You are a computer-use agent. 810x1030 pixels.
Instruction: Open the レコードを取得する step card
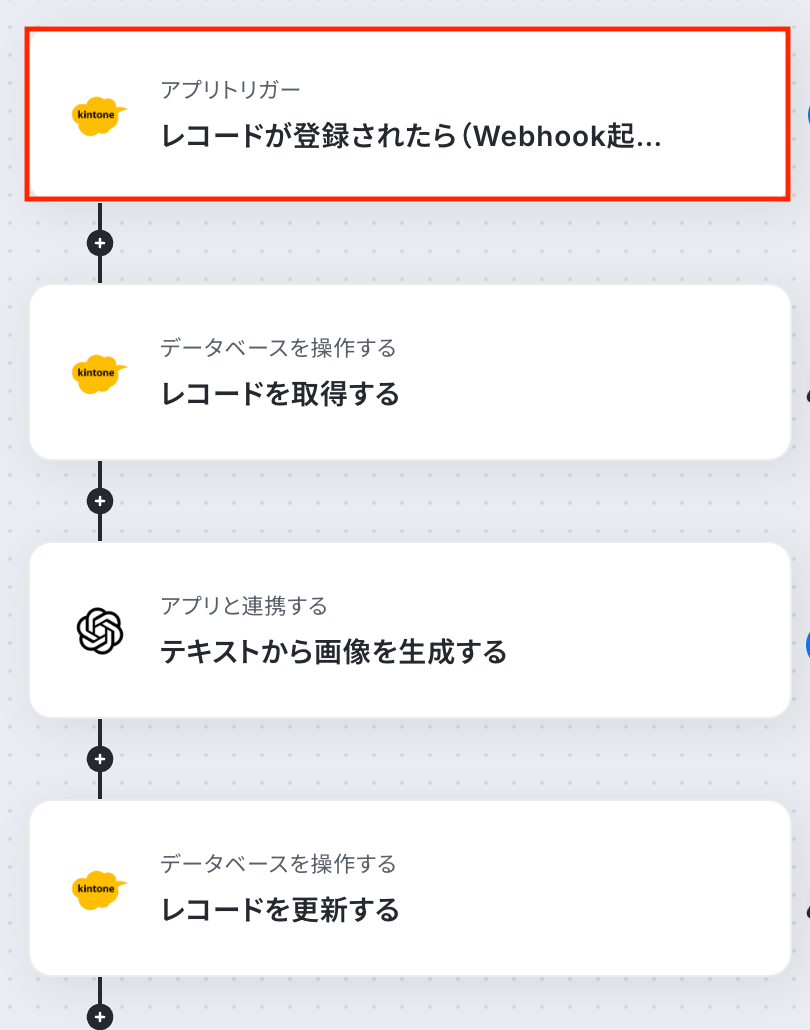[408, 372]
